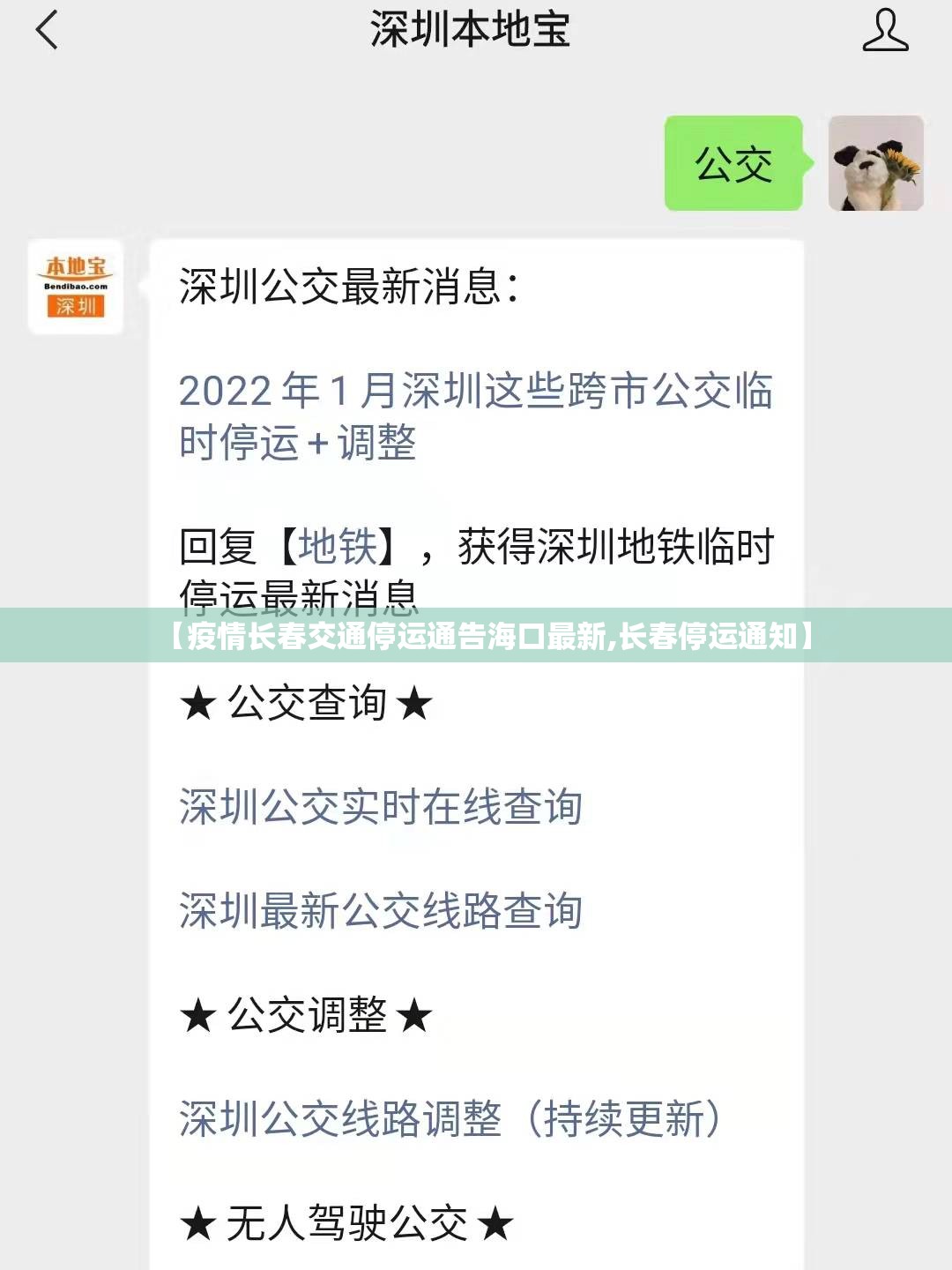The image size is (952, 1270).
Task: Open 深圳公交实时在线查询 link
Action: [x=380, y=807]
